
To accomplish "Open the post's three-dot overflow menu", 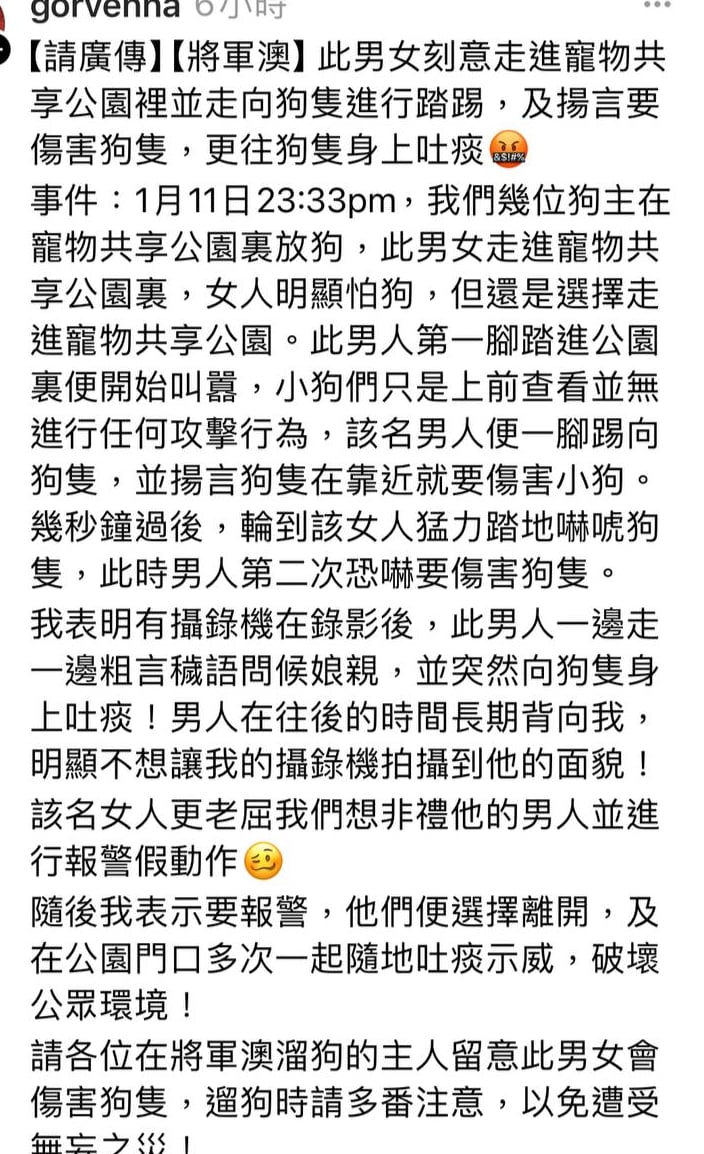I will pyautogui.click(x=656, y=5).
